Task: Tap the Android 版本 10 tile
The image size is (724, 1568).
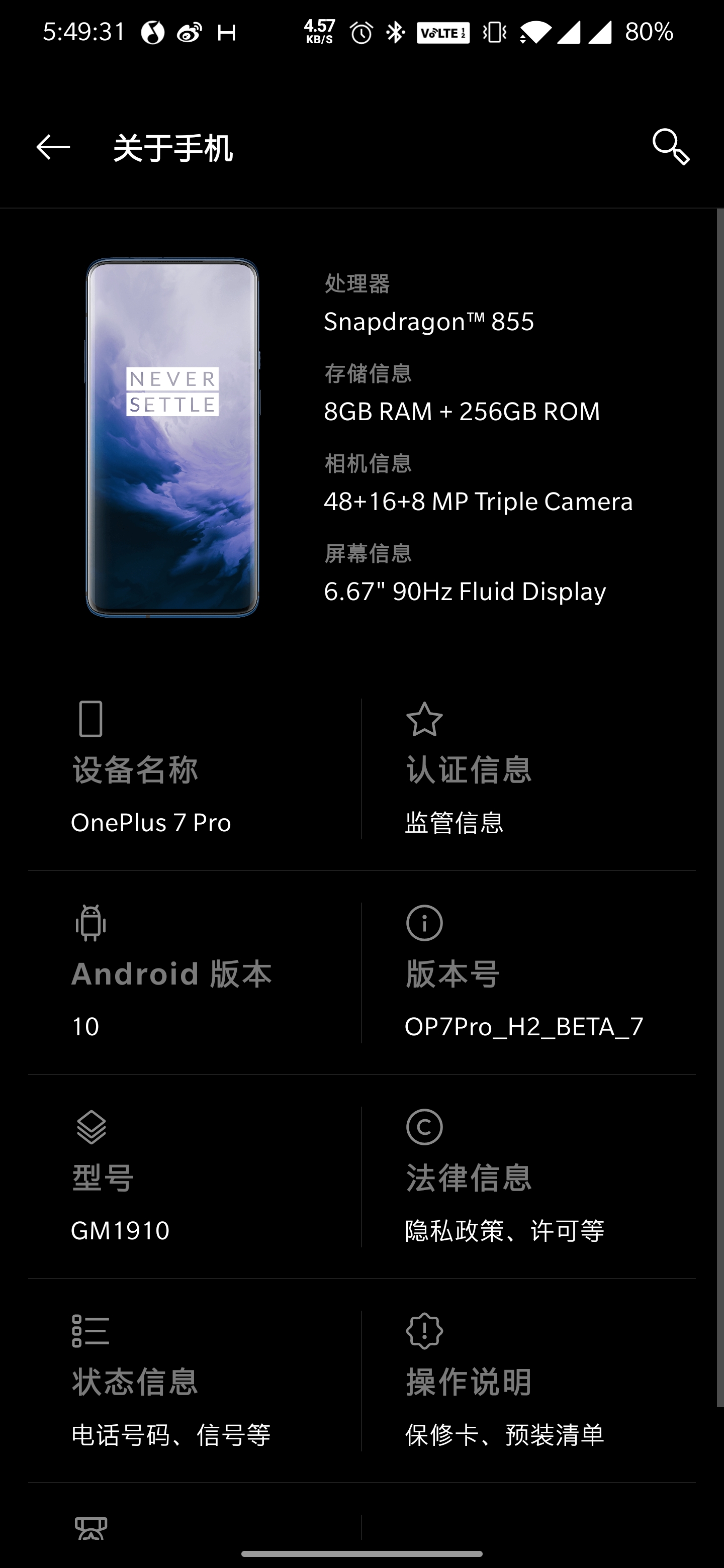Action: pos(195,972)
